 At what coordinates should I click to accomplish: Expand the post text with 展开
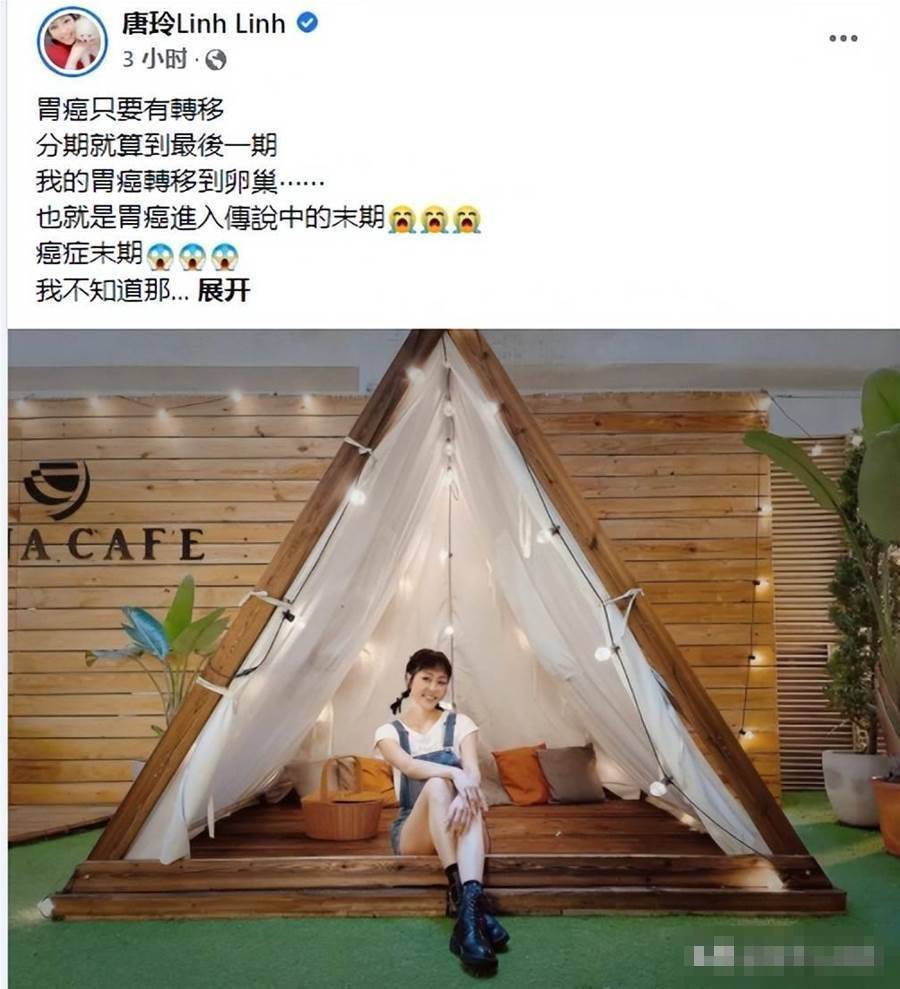pos(223,292)
